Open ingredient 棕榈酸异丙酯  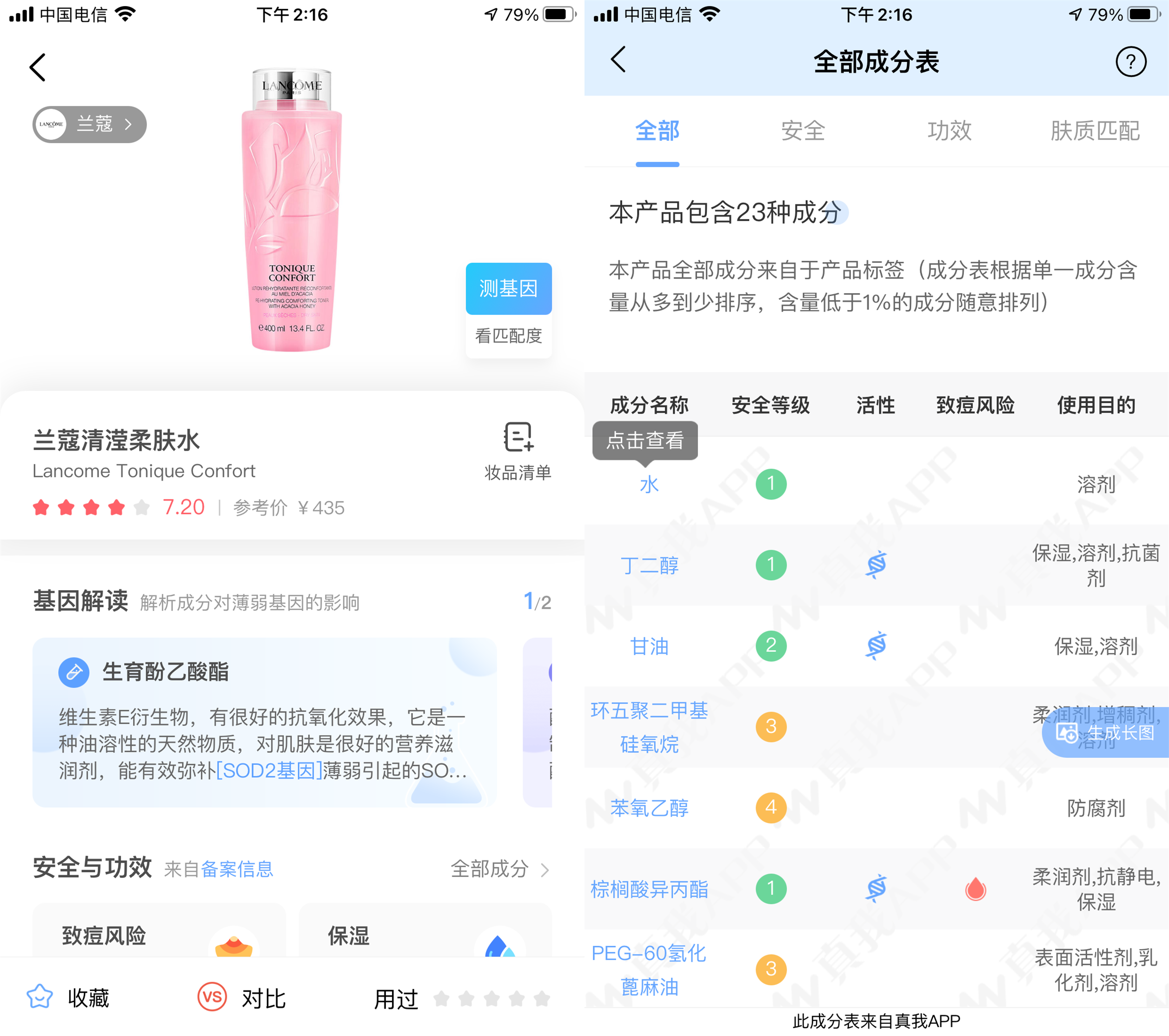click(649, 889)
